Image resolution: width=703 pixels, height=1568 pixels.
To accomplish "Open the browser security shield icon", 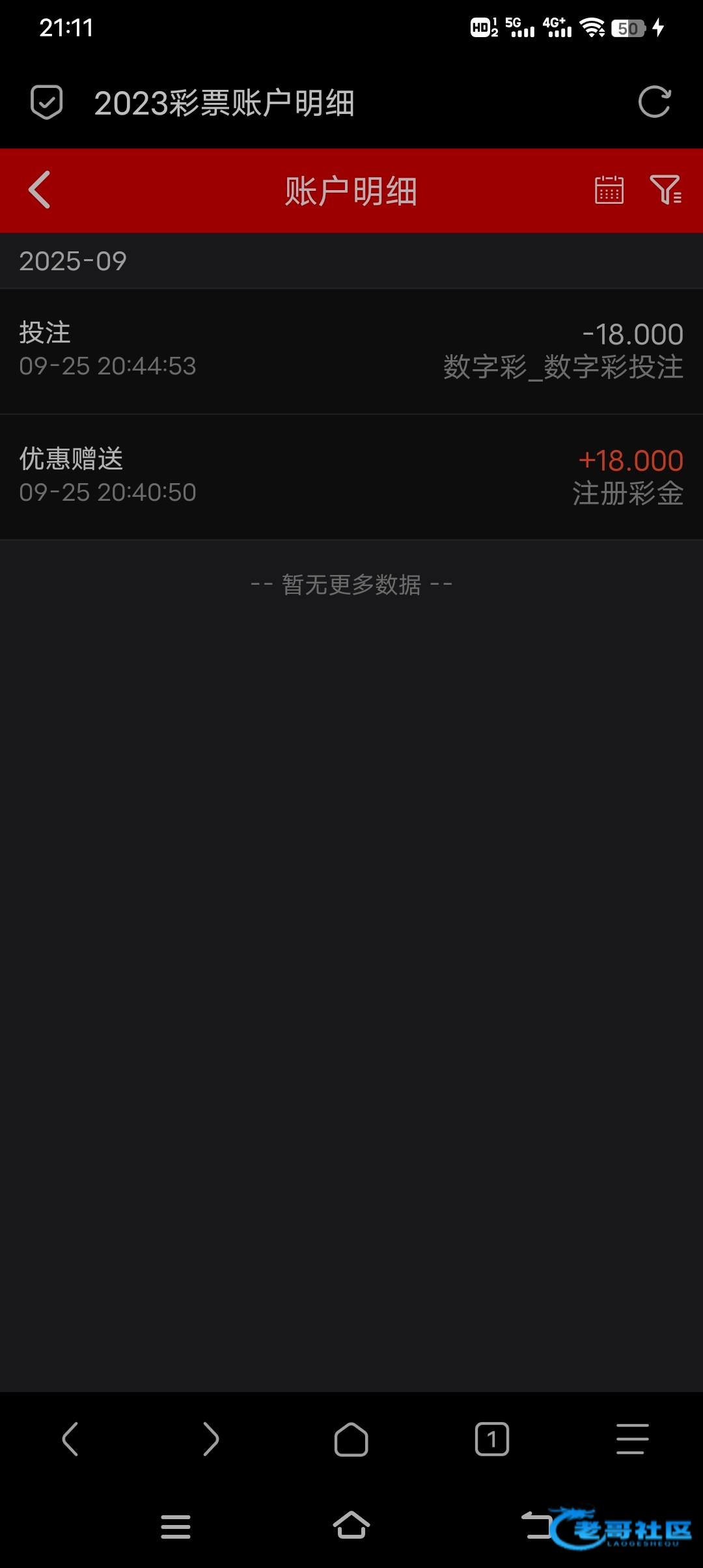I will point(47,102).
